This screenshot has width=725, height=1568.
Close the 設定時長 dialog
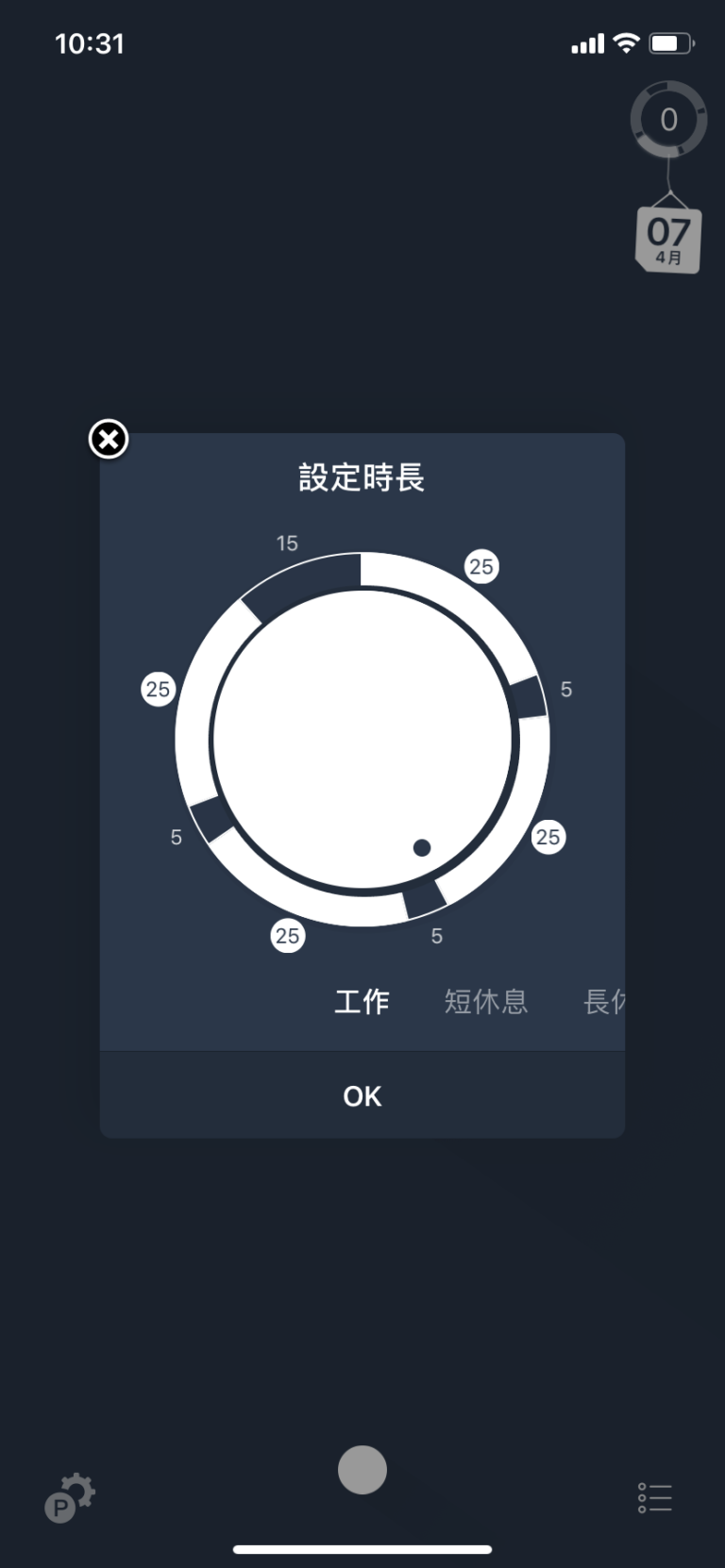pyautogui.click(x=109, y=439)
